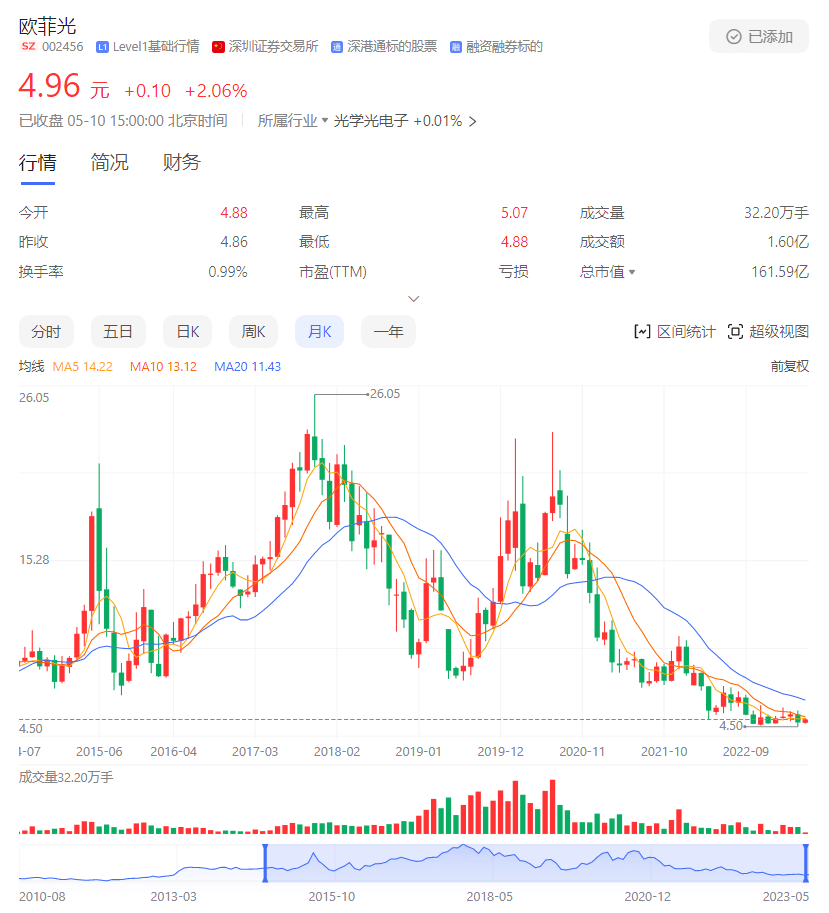This screenshot has height=913, width=829.
Task: Switch chart to 一年 view
Action: (388, 332)
